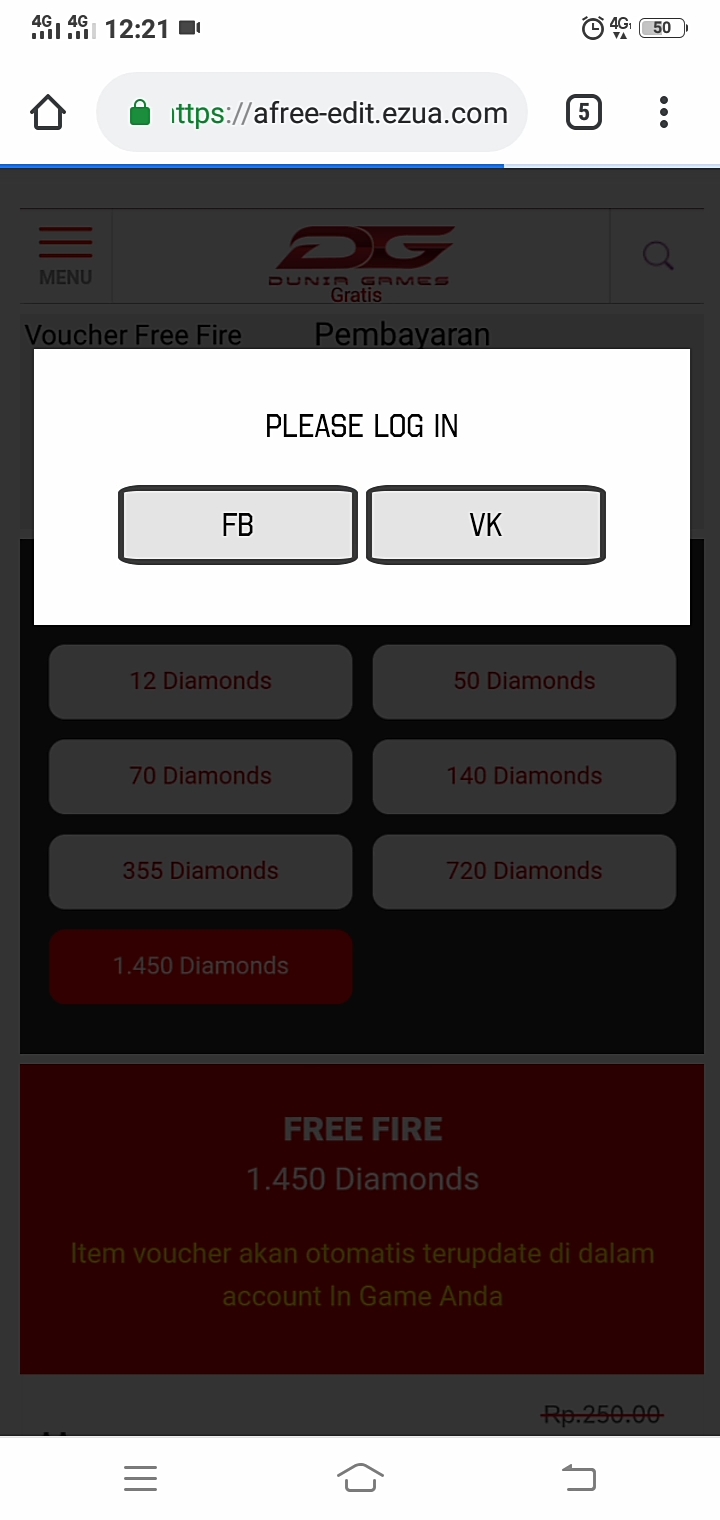Tap the URL address bar
This screenshot has height=1520, width=720.
[x=330, y=113]
